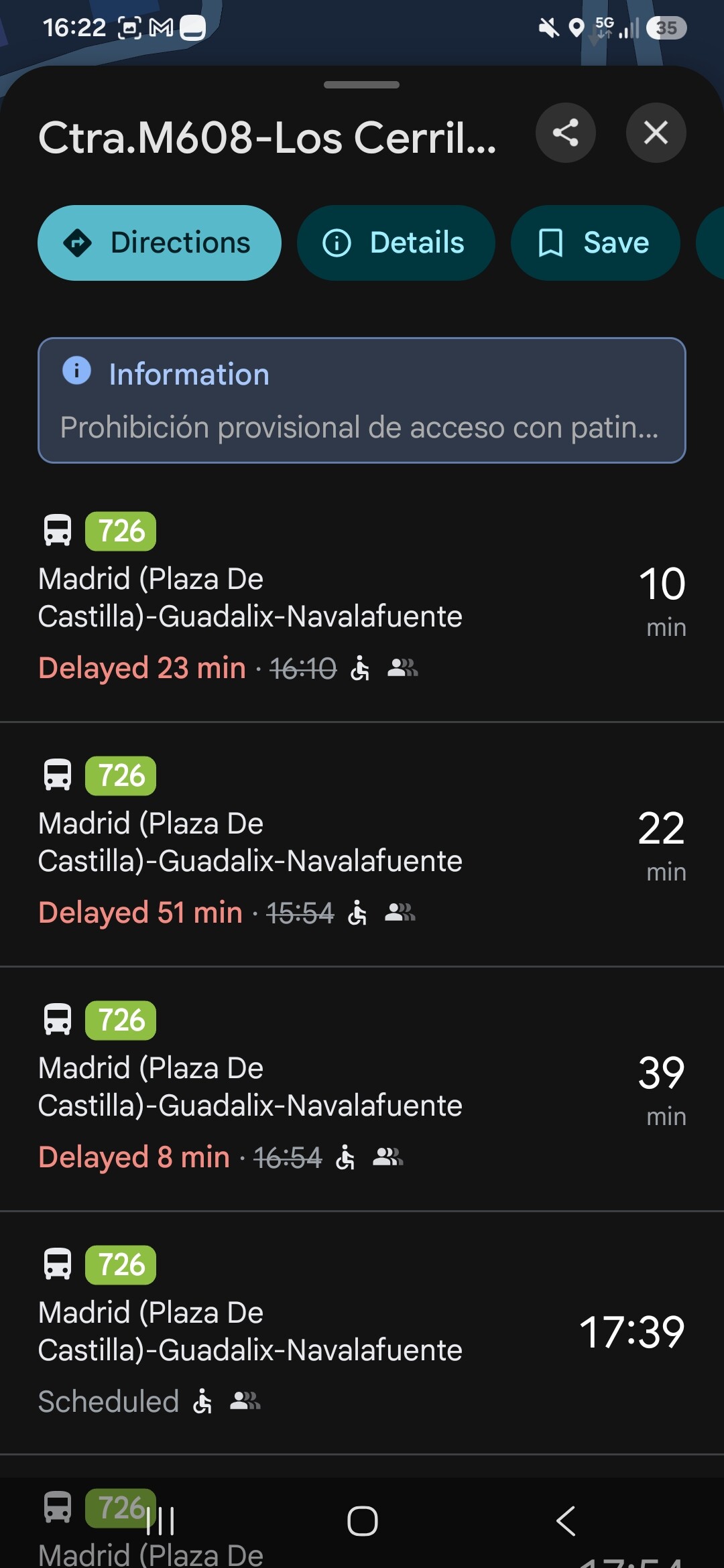Open the 726 departure delayed 51 min
724x1568 pixels.
362,844
